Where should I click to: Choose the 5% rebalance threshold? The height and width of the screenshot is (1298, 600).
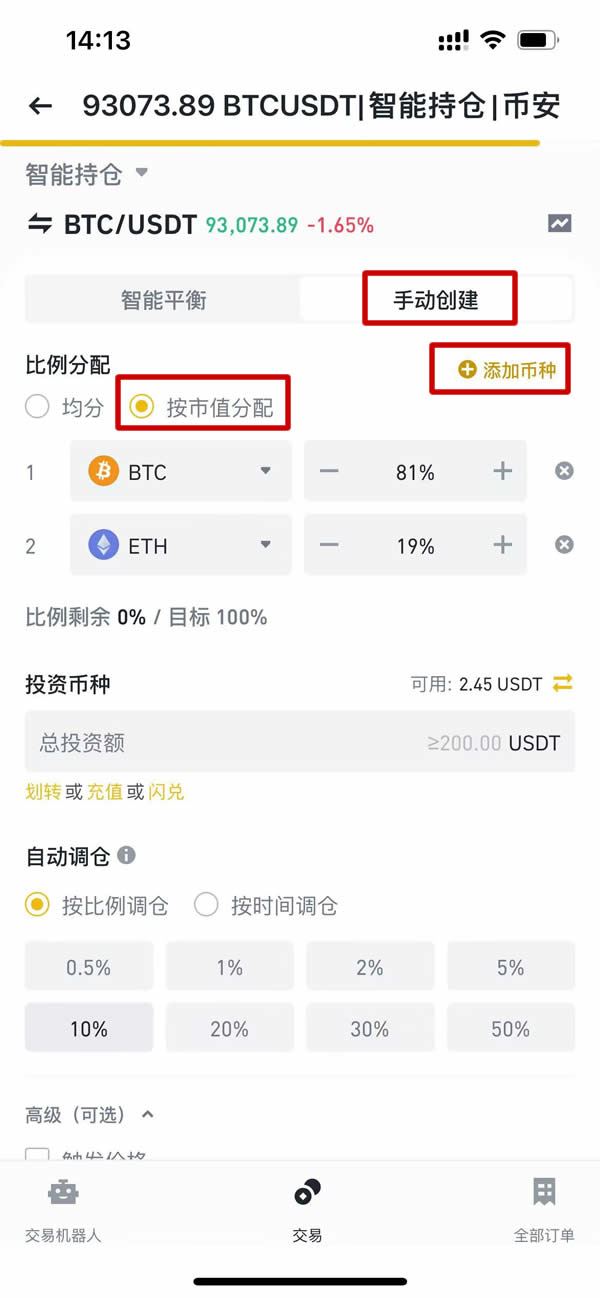[x=510, y=967]
